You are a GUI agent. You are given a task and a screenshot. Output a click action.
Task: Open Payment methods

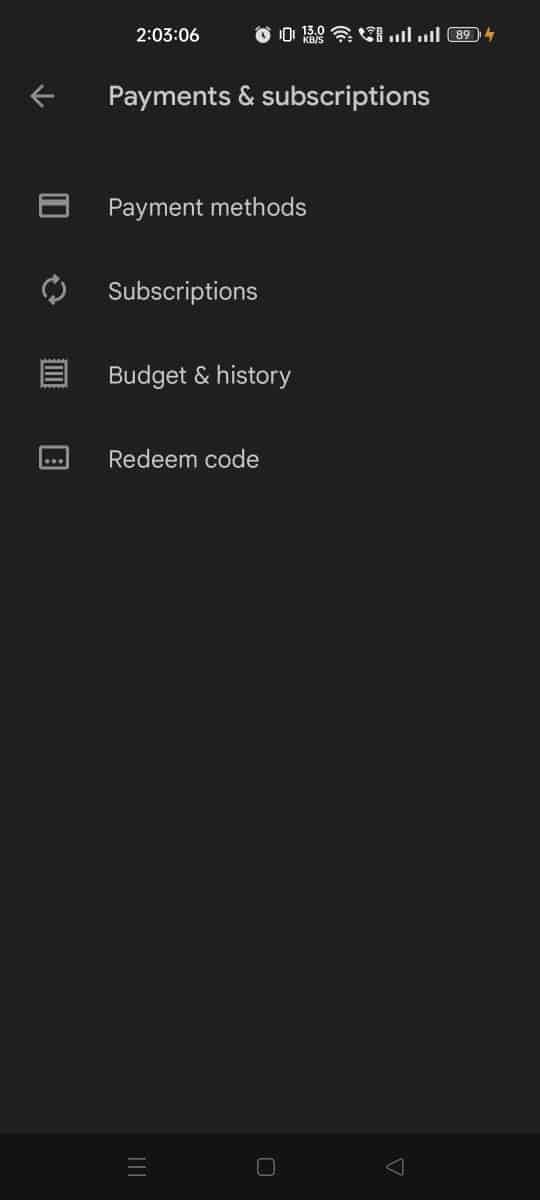270,207
